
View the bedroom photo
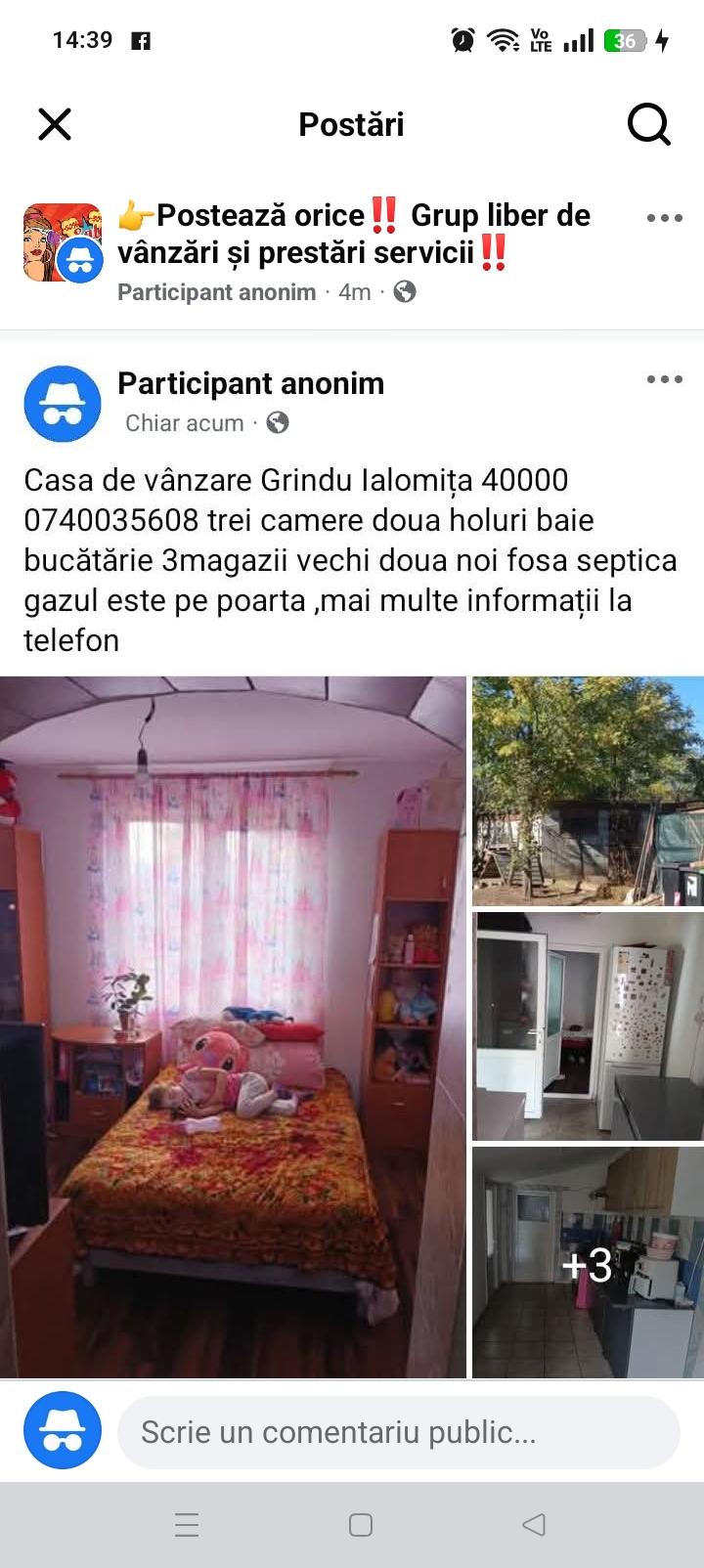click(x=233, y=1026)
